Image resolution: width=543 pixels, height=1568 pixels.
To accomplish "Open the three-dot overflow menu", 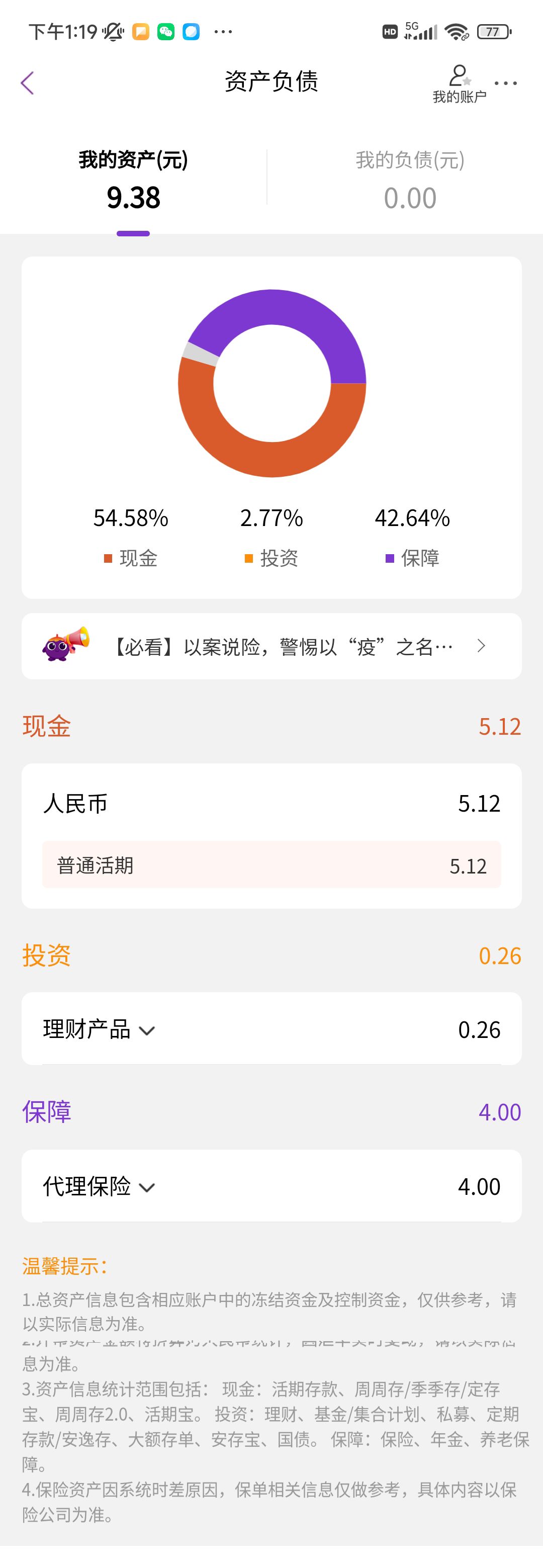I will tap(505, 83).
